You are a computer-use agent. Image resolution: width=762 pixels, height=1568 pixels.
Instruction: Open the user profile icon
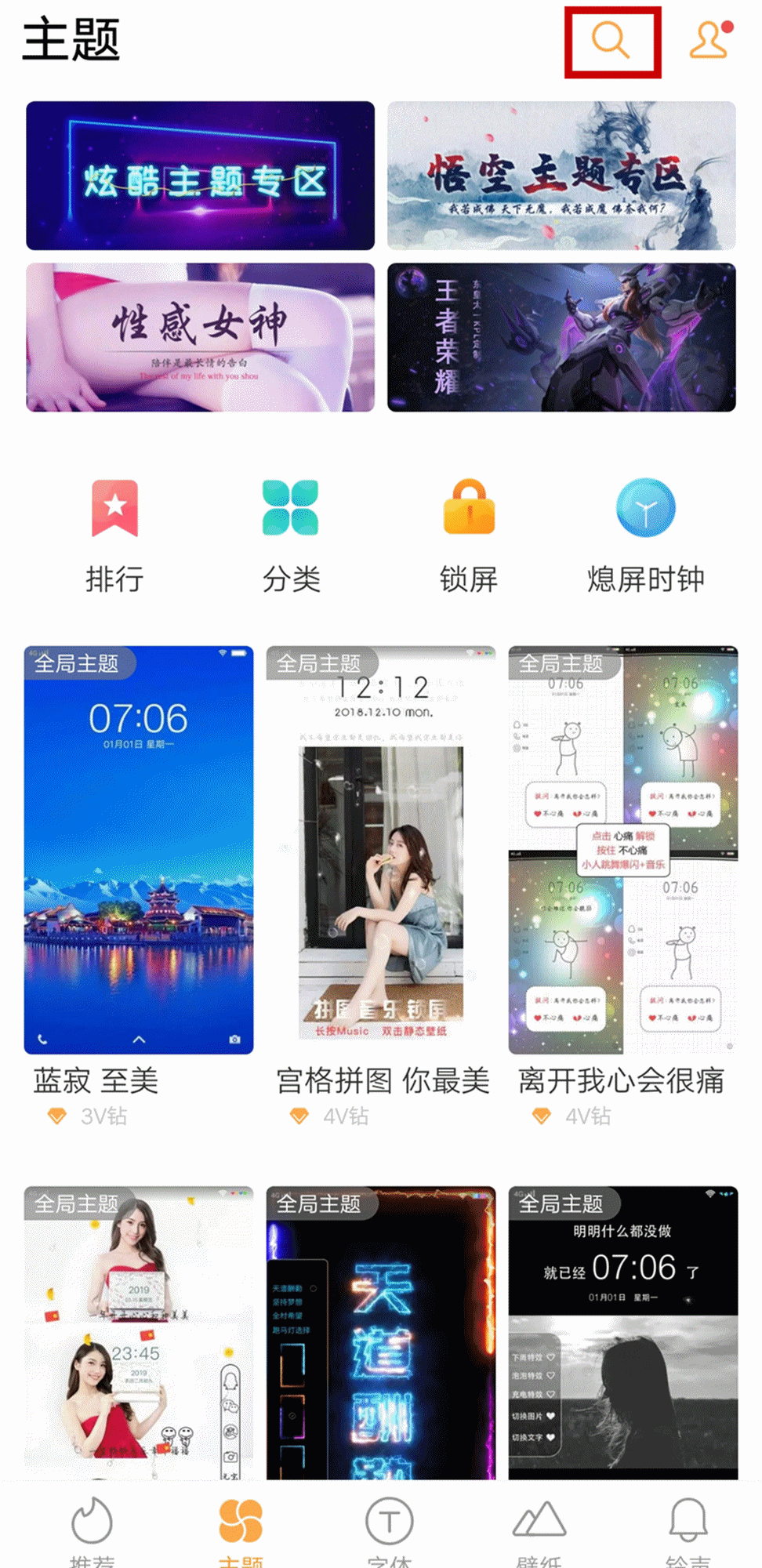point(709,41)
